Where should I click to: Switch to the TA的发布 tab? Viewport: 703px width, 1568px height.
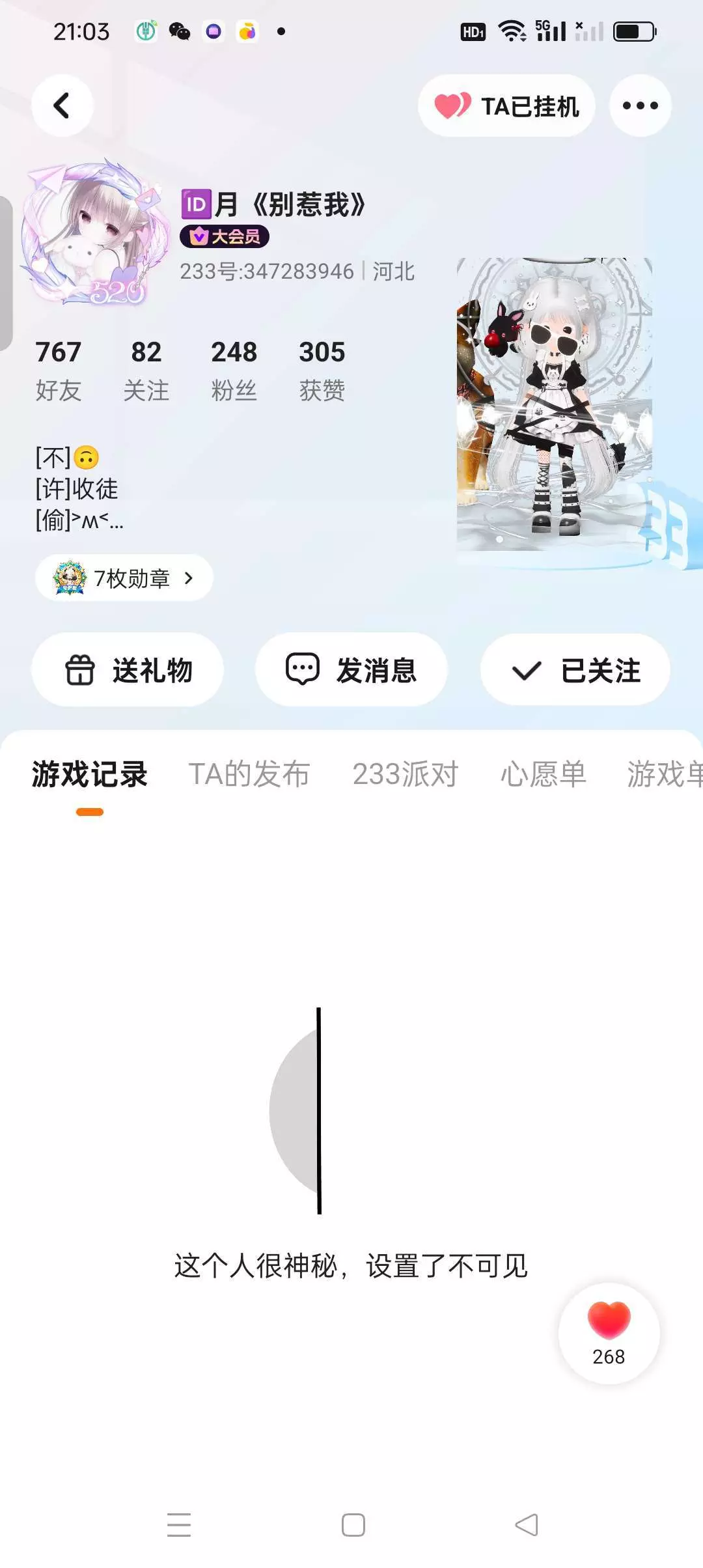pyautogui.click(x=249, y=774)
